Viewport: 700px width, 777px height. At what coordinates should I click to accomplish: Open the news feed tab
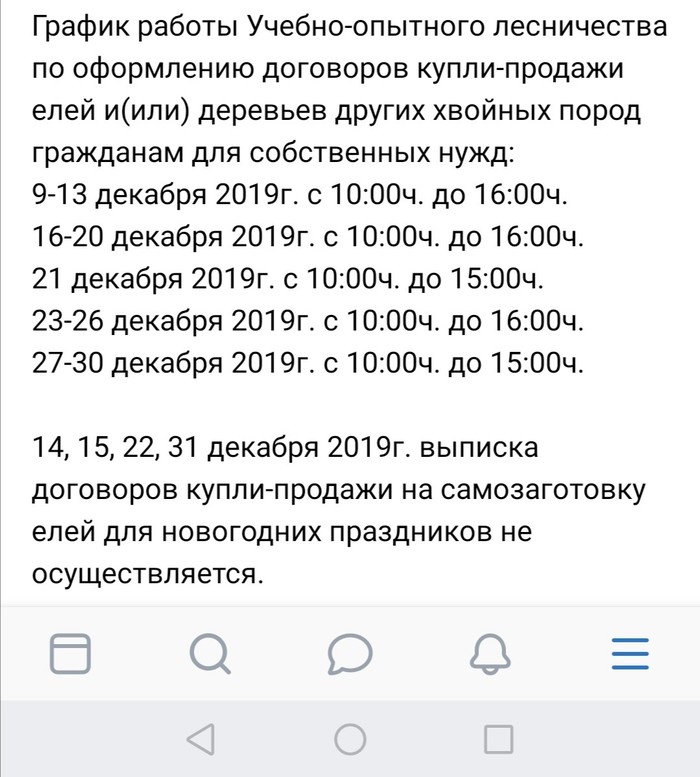point(70,653)
